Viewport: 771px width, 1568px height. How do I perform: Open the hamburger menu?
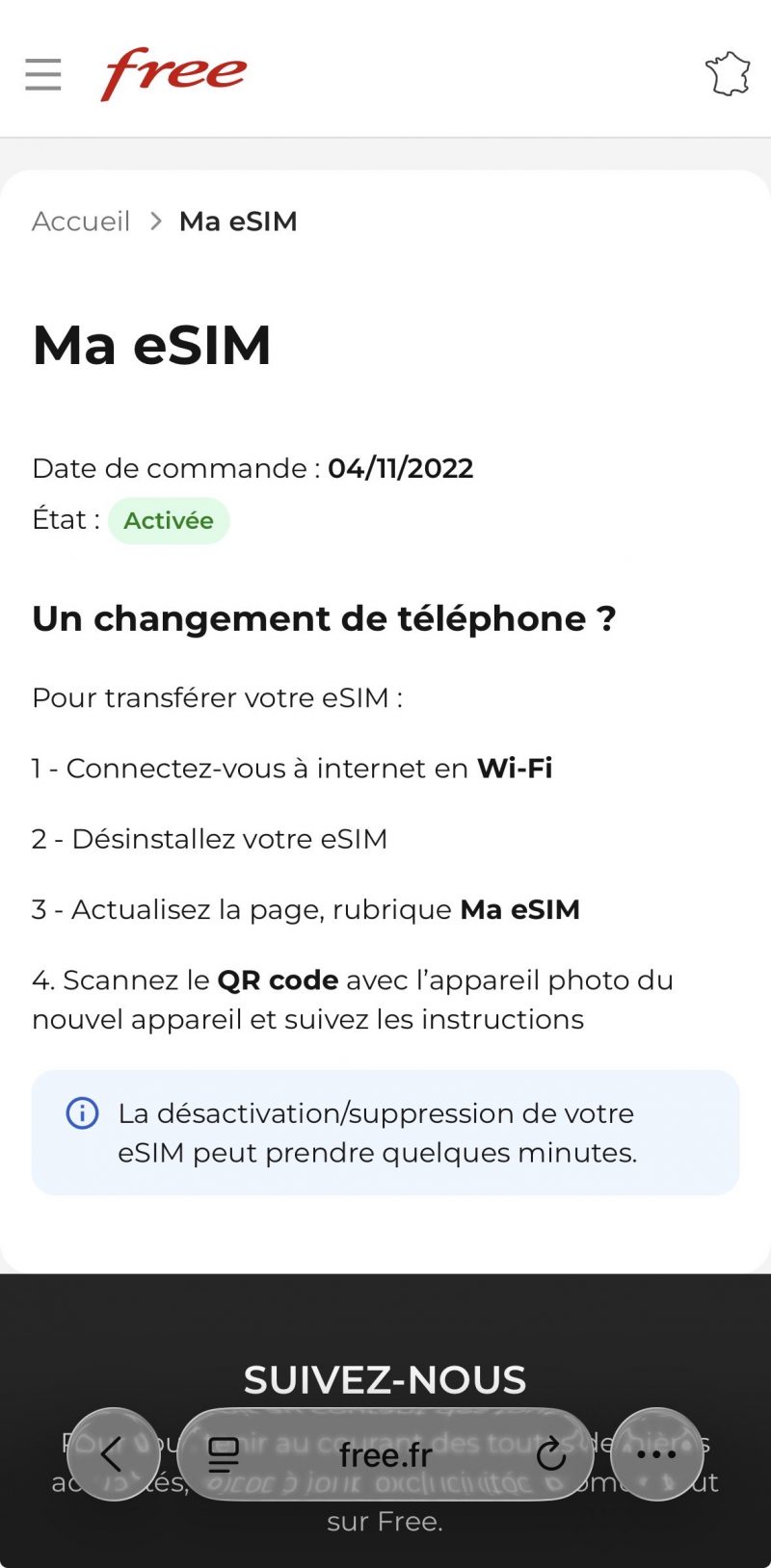click(43, 74)
